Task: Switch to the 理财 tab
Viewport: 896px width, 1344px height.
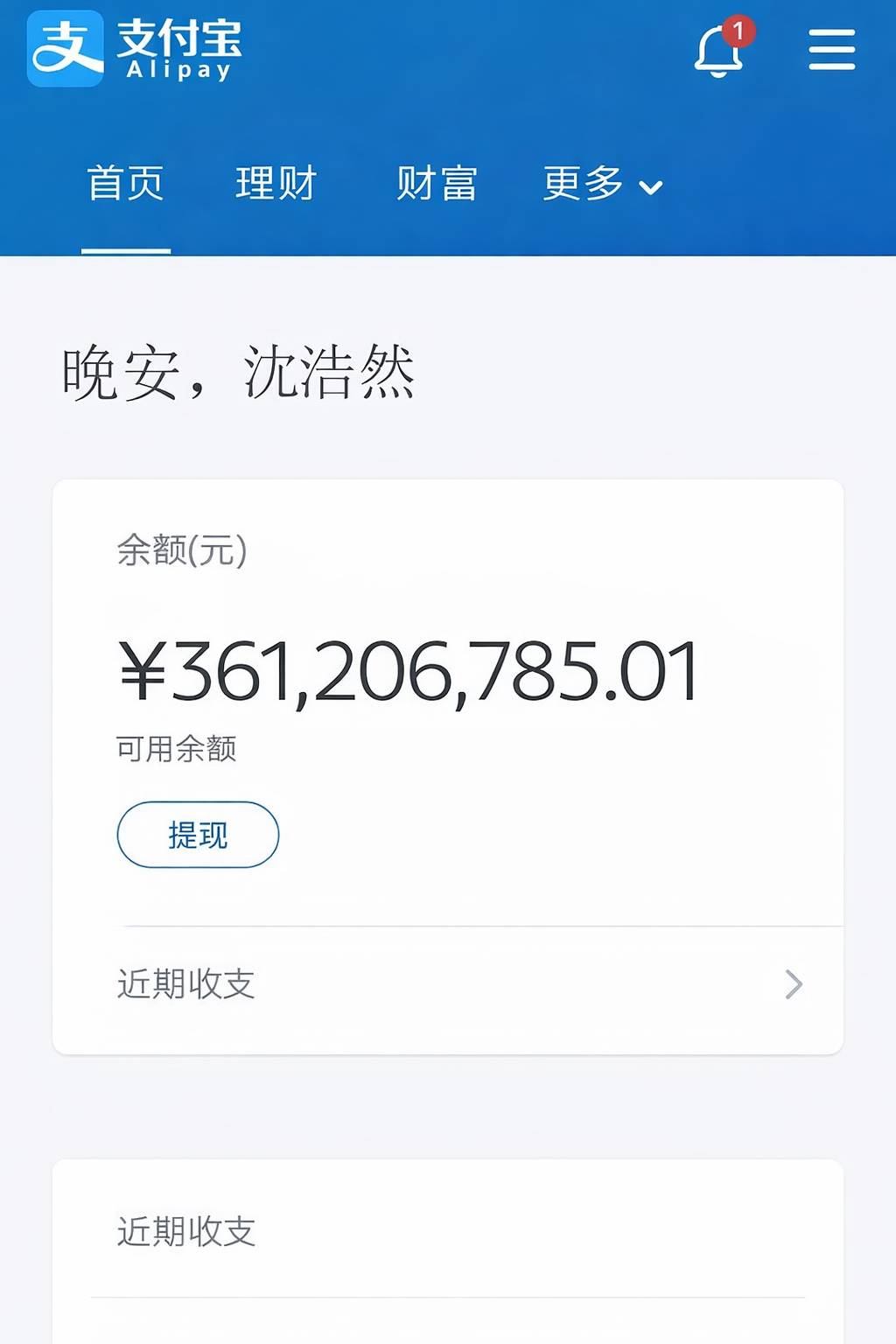Action: 276,184
